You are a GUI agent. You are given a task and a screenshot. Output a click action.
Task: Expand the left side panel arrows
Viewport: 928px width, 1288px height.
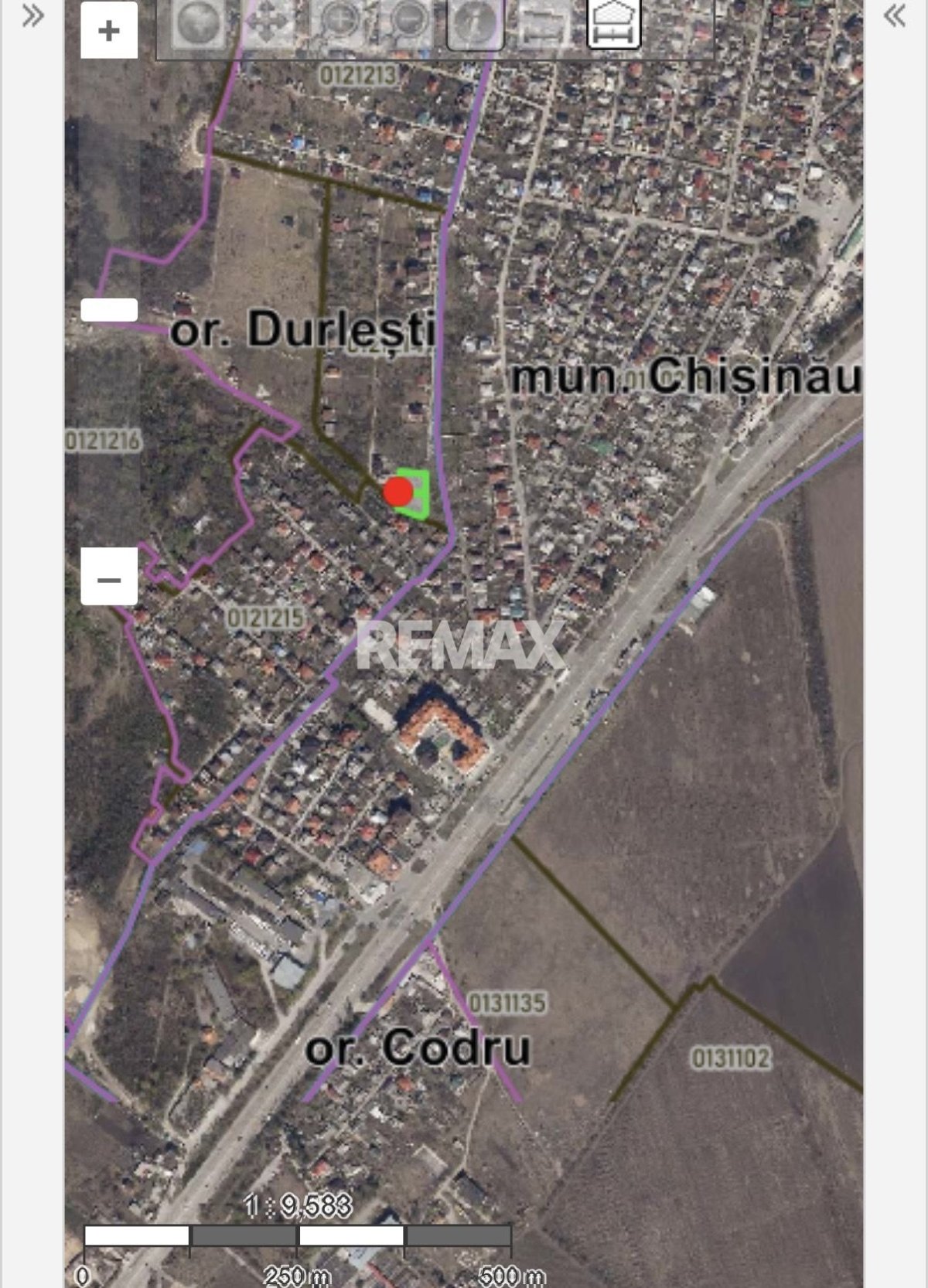pyautogui.click(x=32, y=15)
